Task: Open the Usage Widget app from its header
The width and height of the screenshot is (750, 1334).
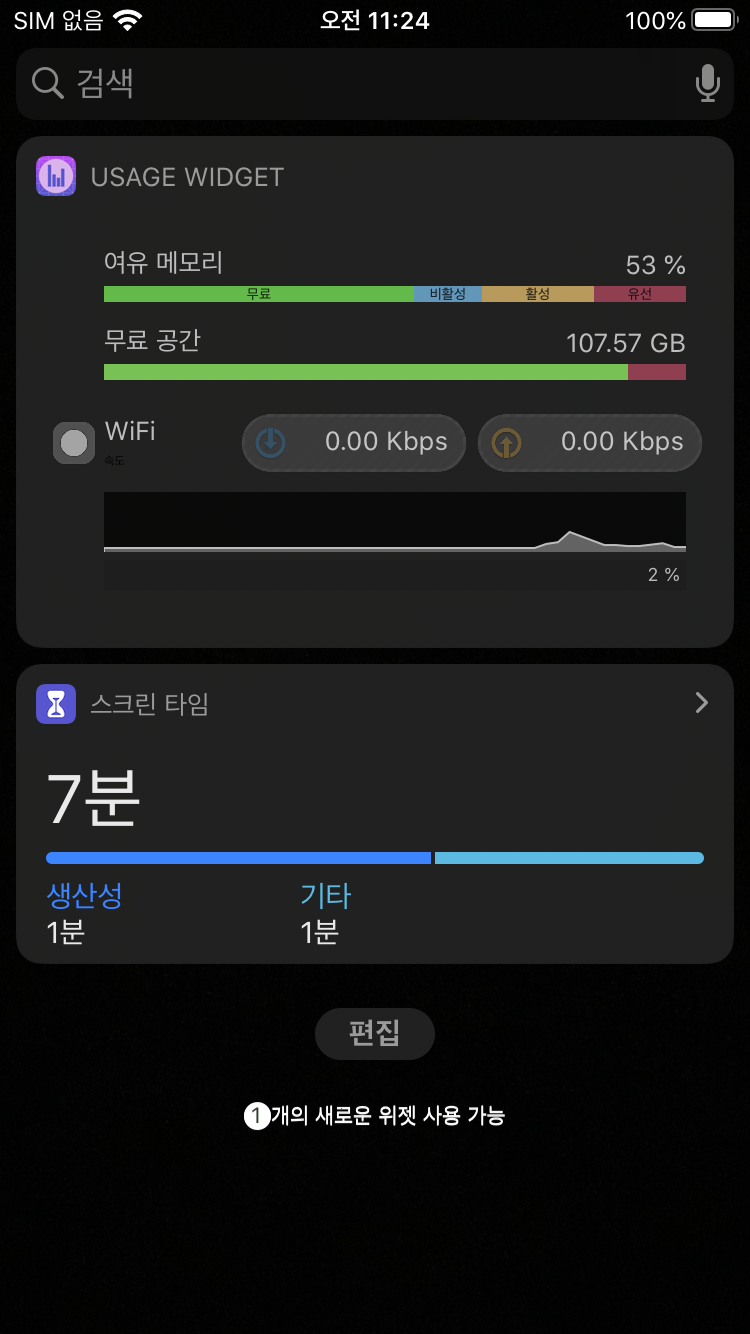Action: coord(160,177)
